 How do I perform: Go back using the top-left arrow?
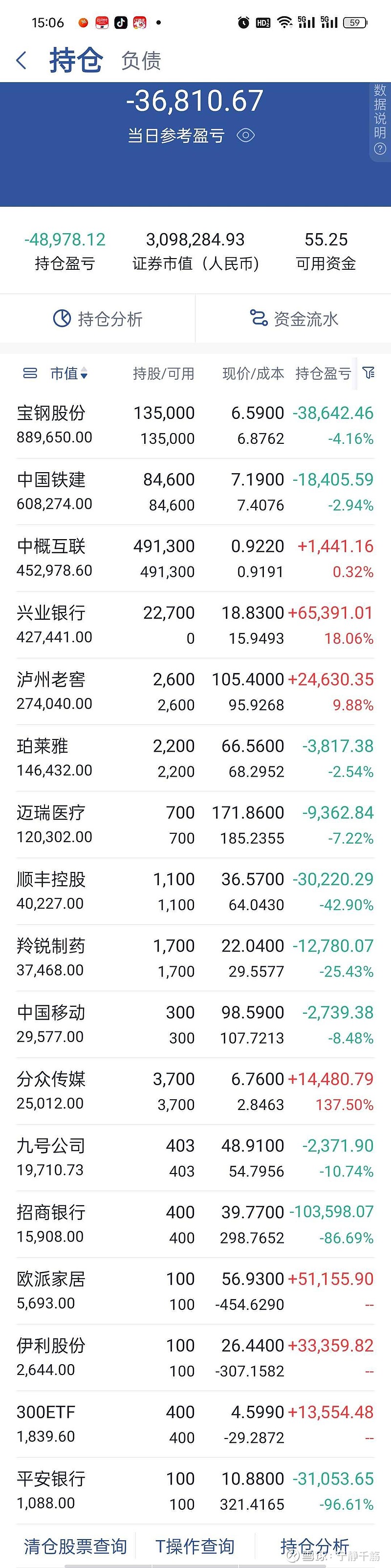[22, 60]
